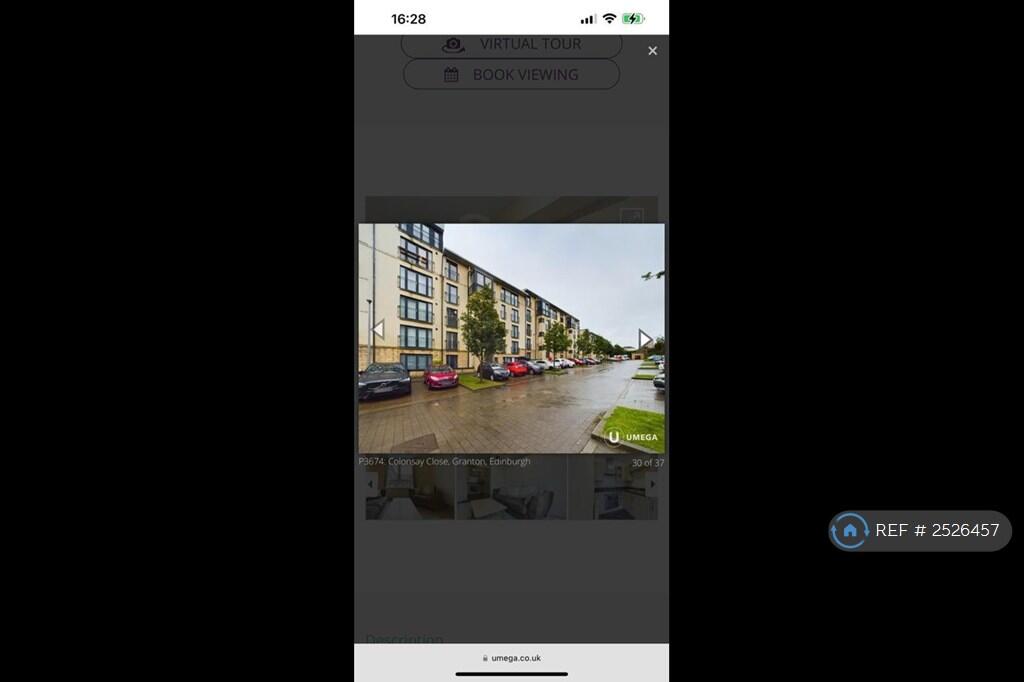Screen dimensions: 1024x682
Task: Close the photo lightbox
Action: [x=652, y=51]
